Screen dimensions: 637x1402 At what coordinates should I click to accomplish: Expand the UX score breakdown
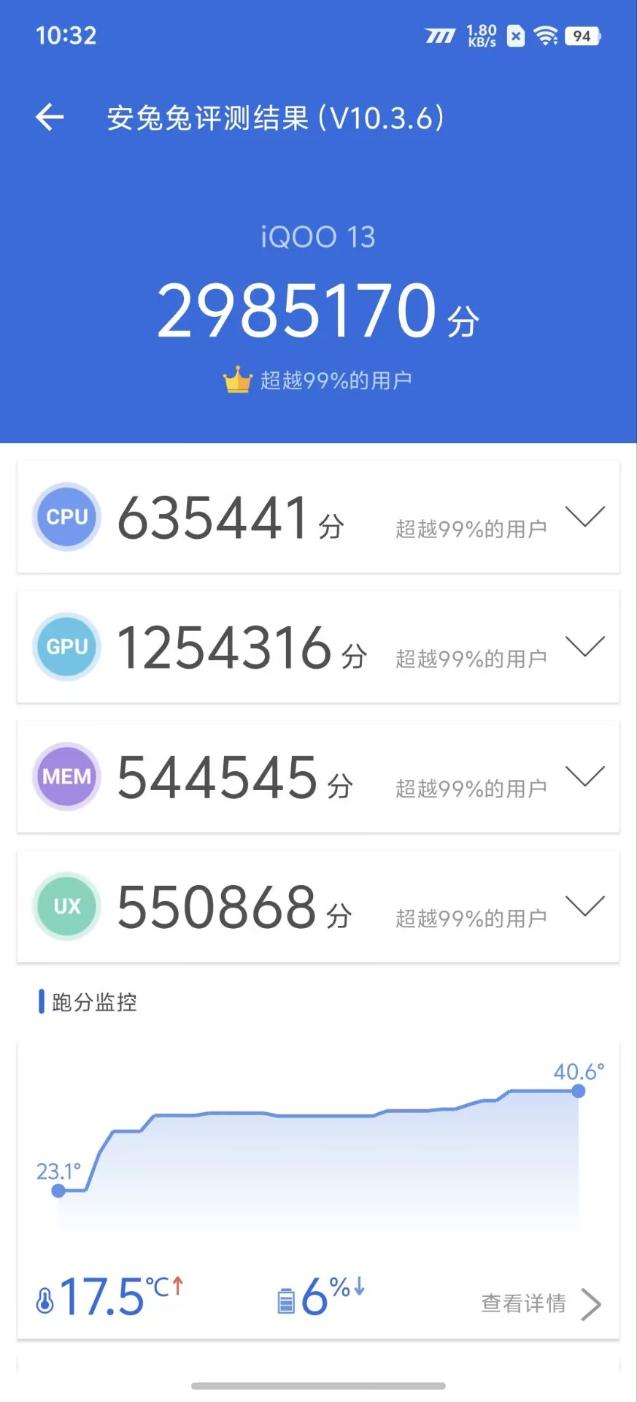click(585, 906)
